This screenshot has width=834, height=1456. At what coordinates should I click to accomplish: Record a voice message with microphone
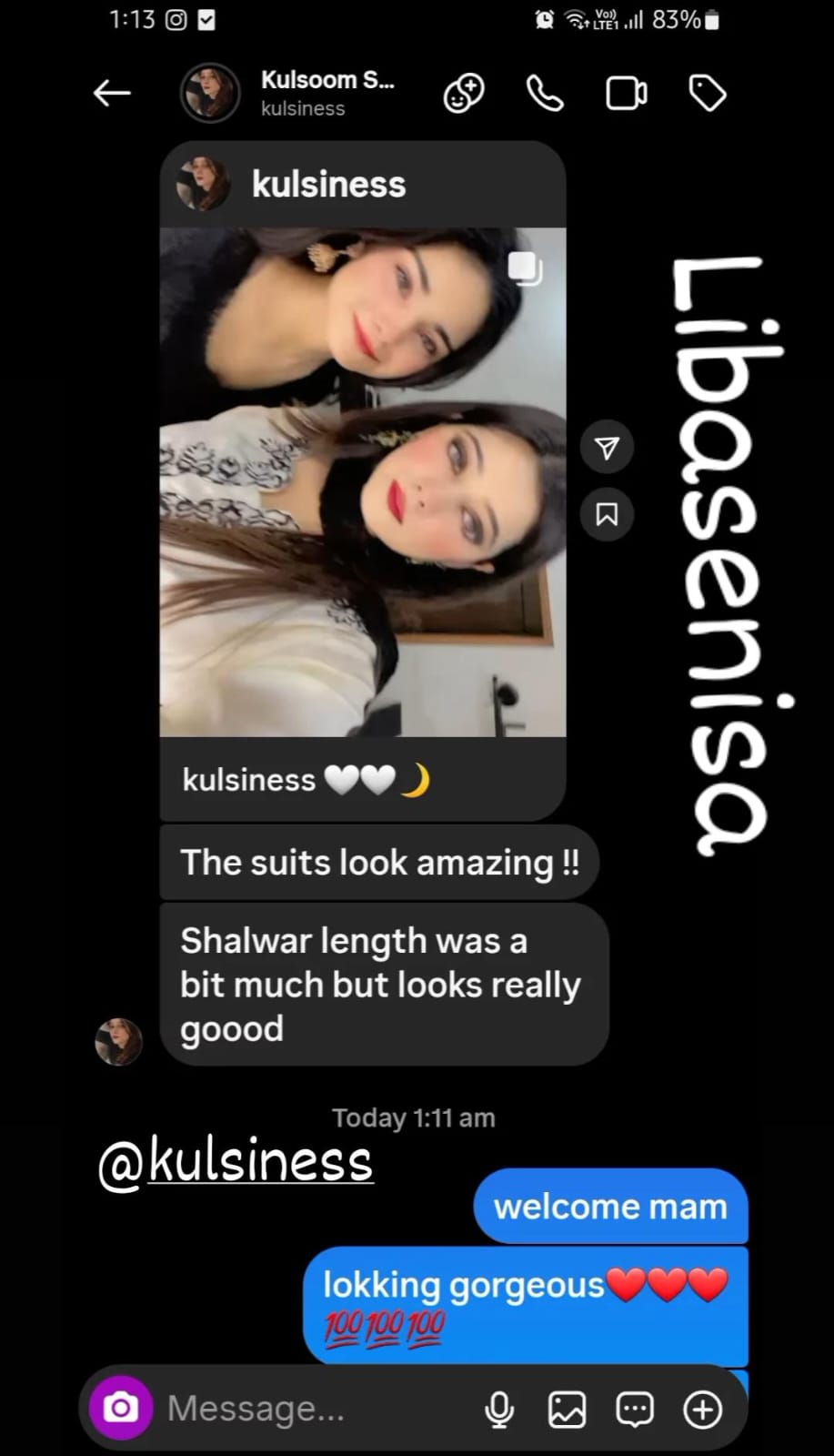tap(498, 1410)
